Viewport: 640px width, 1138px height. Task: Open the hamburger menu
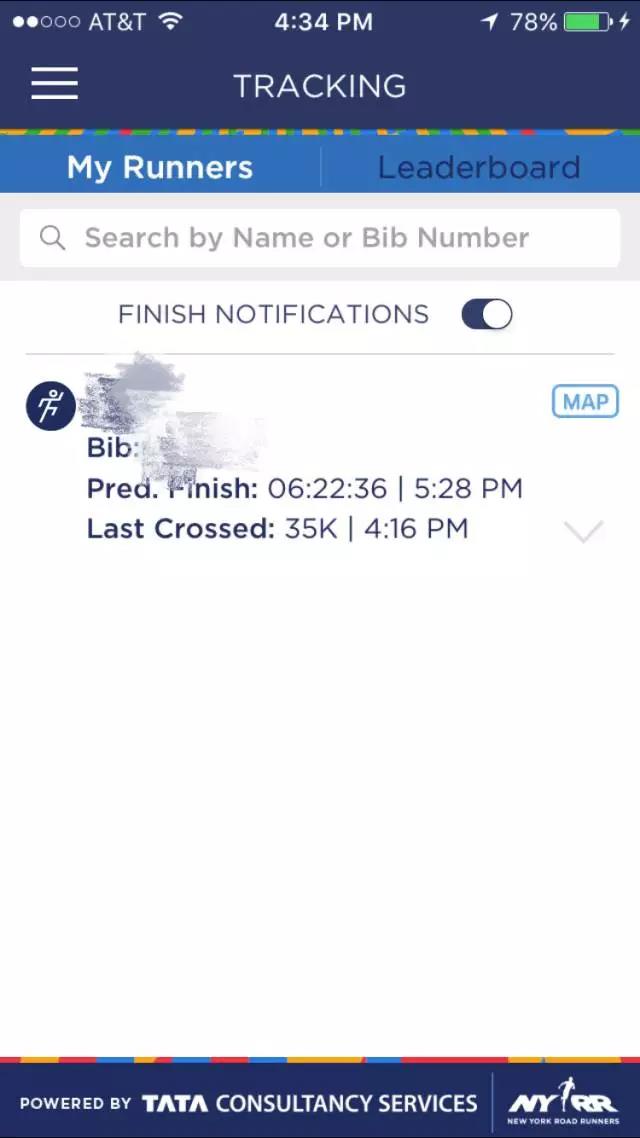[54, 83]
